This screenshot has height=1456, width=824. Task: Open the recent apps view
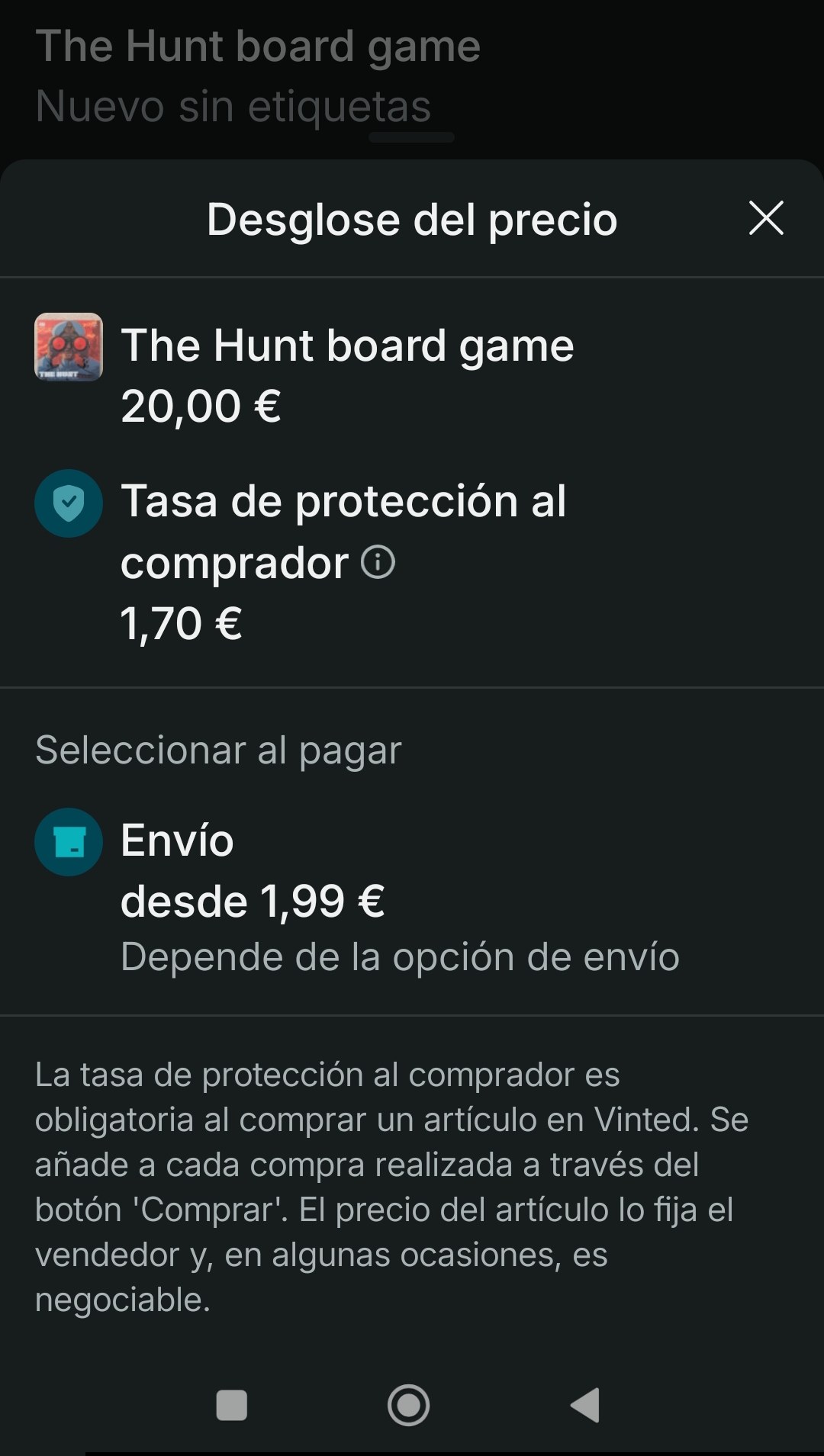(x=232, y=1405)
